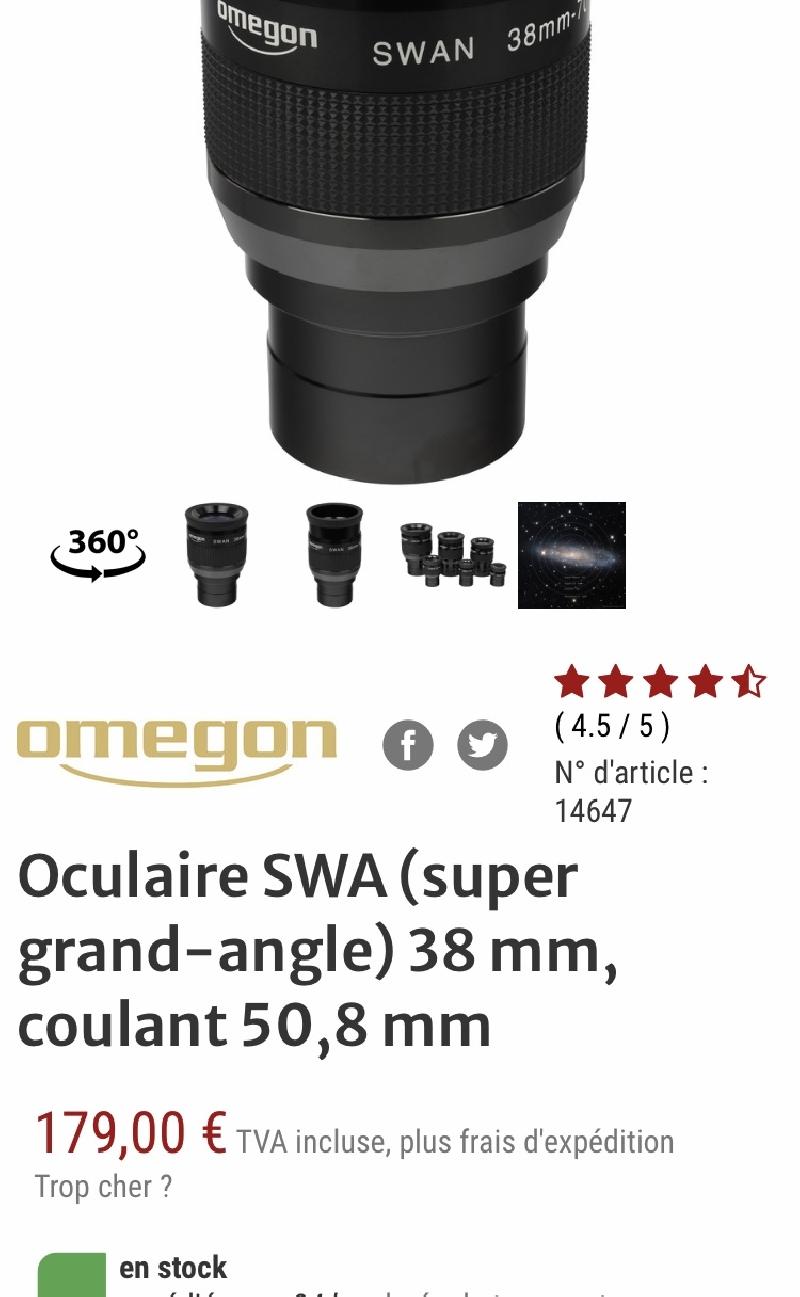
Task: Open the Omegon brand logo link
Action: (176, 748)
